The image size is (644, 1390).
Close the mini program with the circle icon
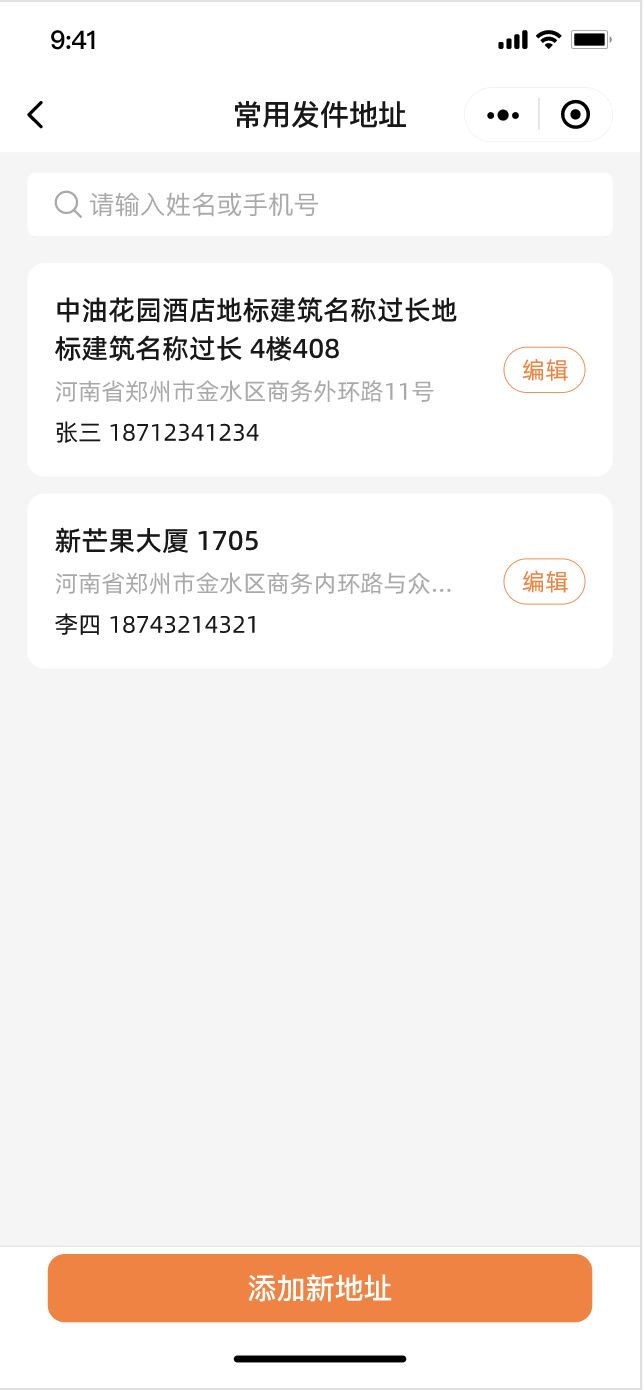(x=575, y=115)
